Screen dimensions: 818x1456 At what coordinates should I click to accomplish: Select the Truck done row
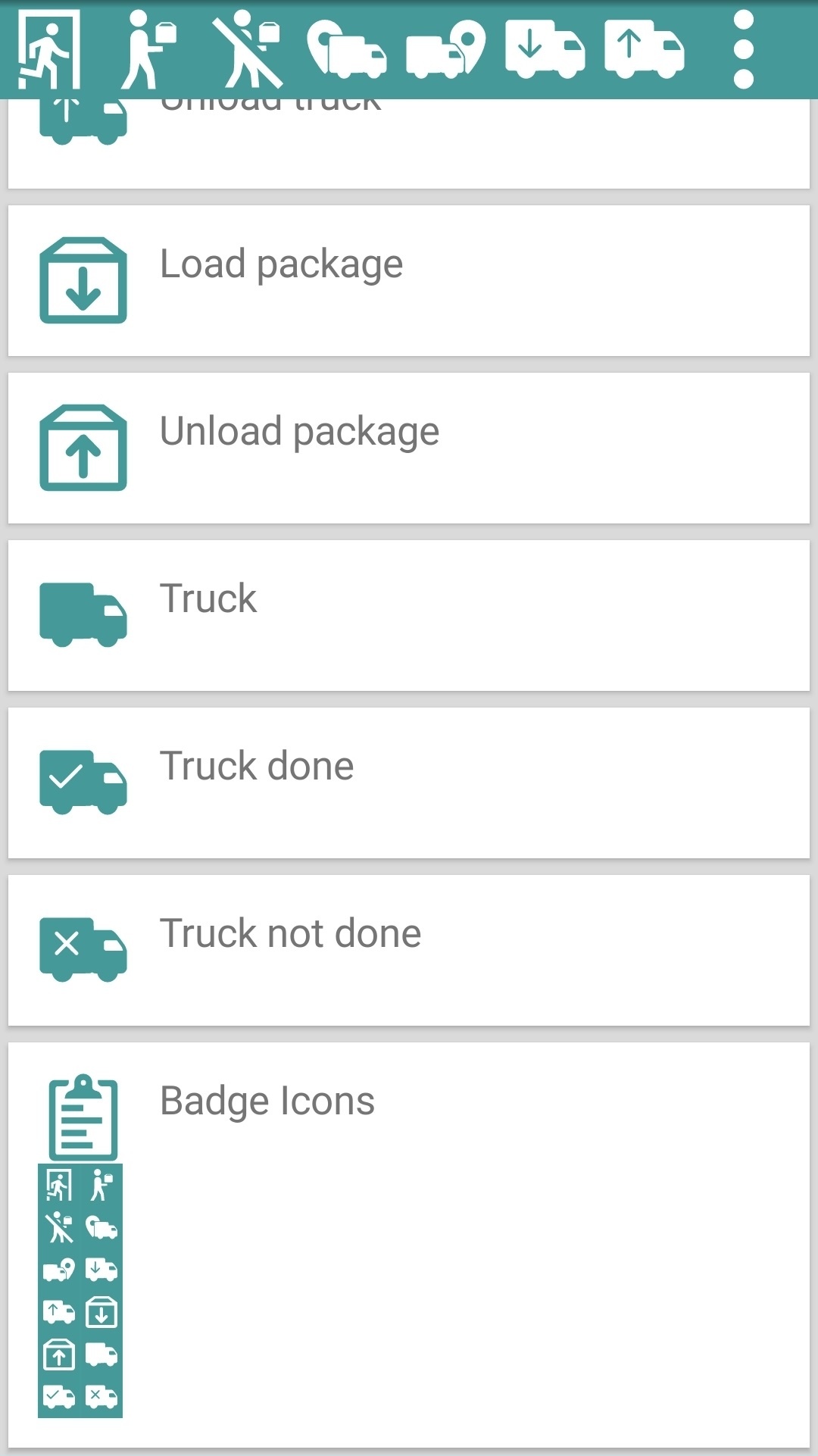(x=409, y=783)
